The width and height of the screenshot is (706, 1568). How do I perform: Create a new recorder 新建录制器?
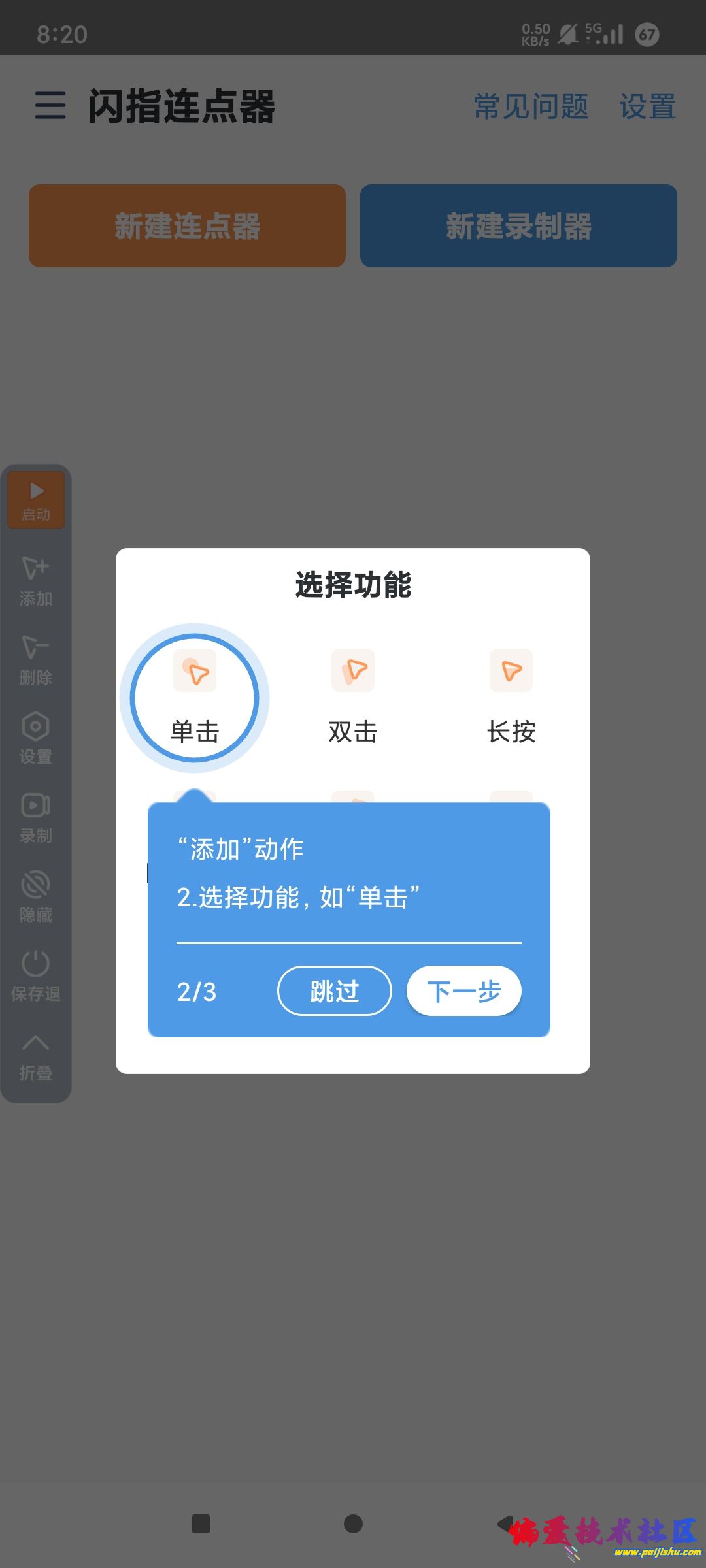tap(518, 226)
